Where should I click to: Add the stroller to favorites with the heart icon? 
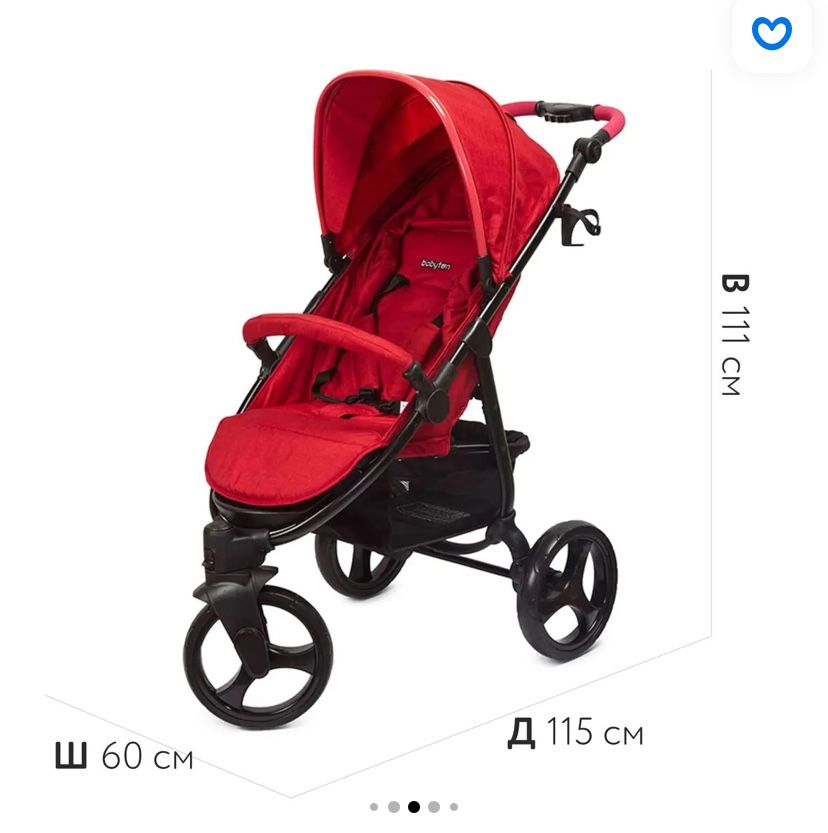tap(771, 34)
